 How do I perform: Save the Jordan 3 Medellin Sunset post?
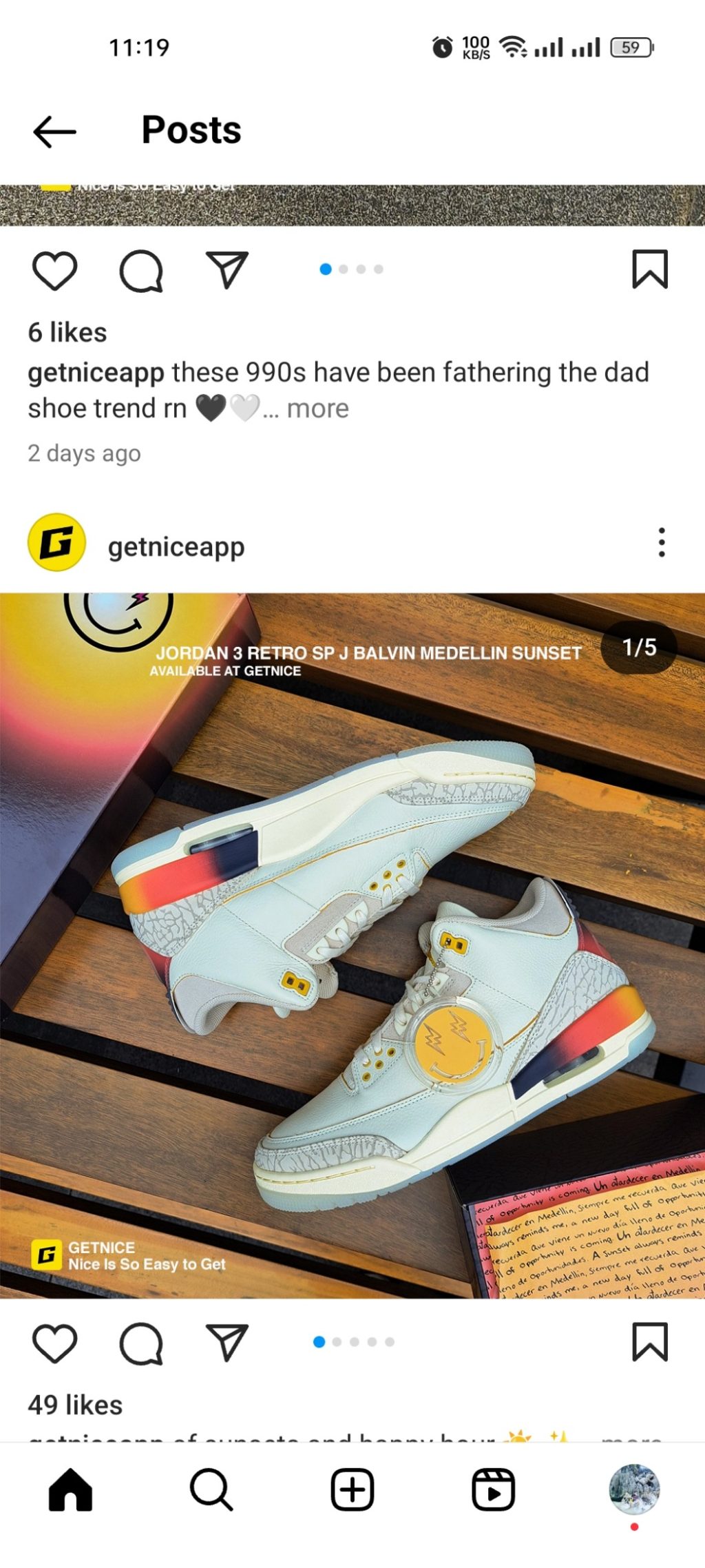point(649,1341)
